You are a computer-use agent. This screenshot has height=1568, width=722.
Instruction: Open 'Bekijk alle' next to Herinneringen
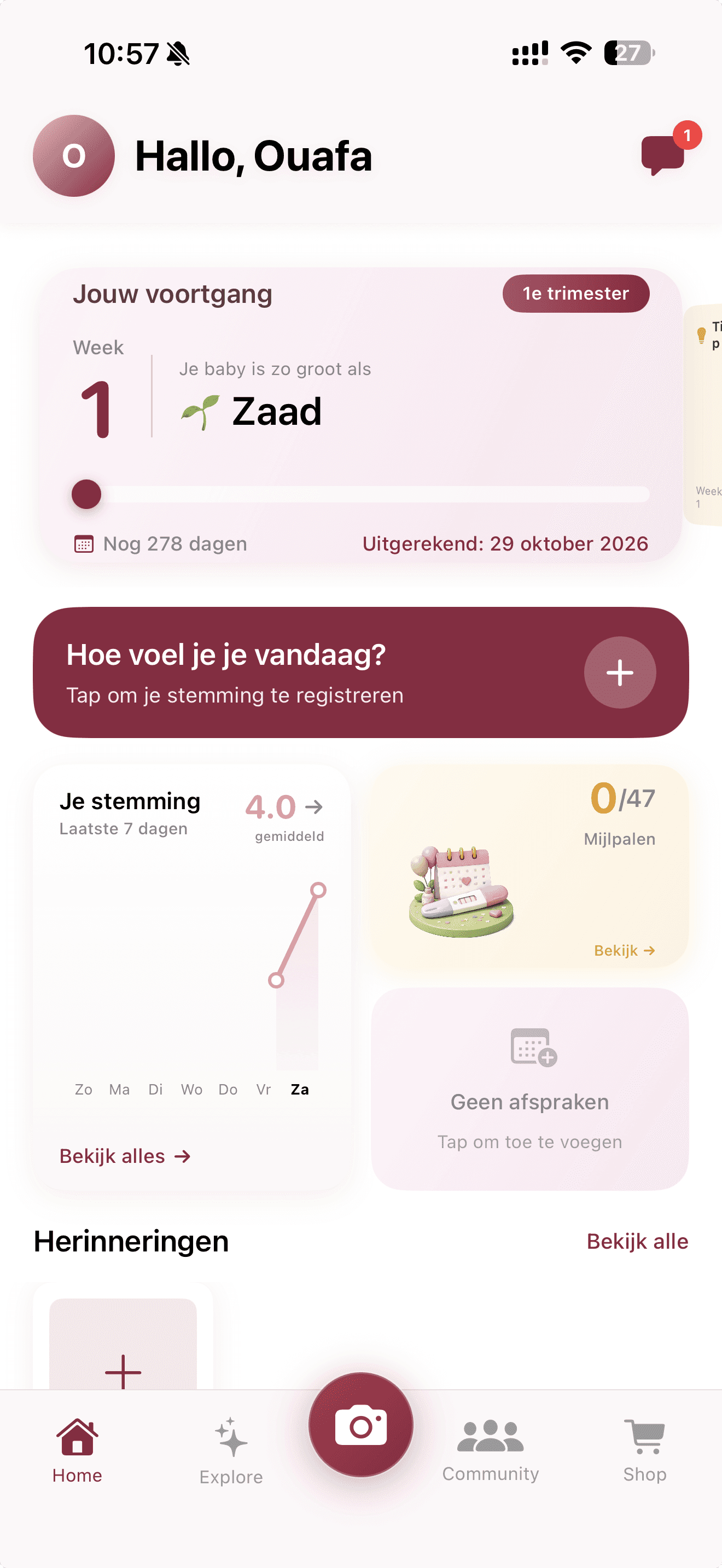click(x=637, y=1241)
